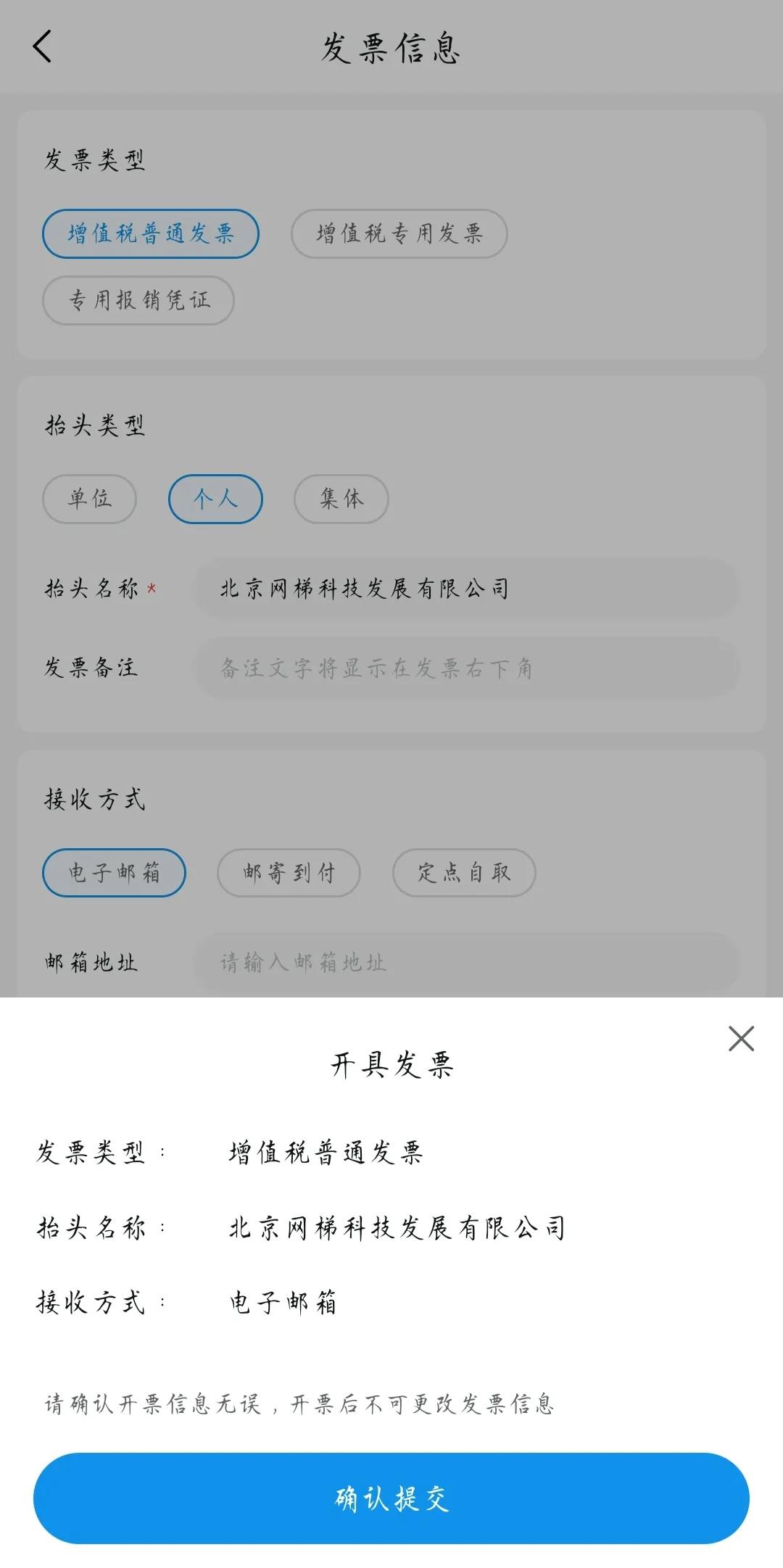Screen dimensions: 783x1568
Task: Choose 增值税专用发票 invoice type
Action: (x=399, y=233)
